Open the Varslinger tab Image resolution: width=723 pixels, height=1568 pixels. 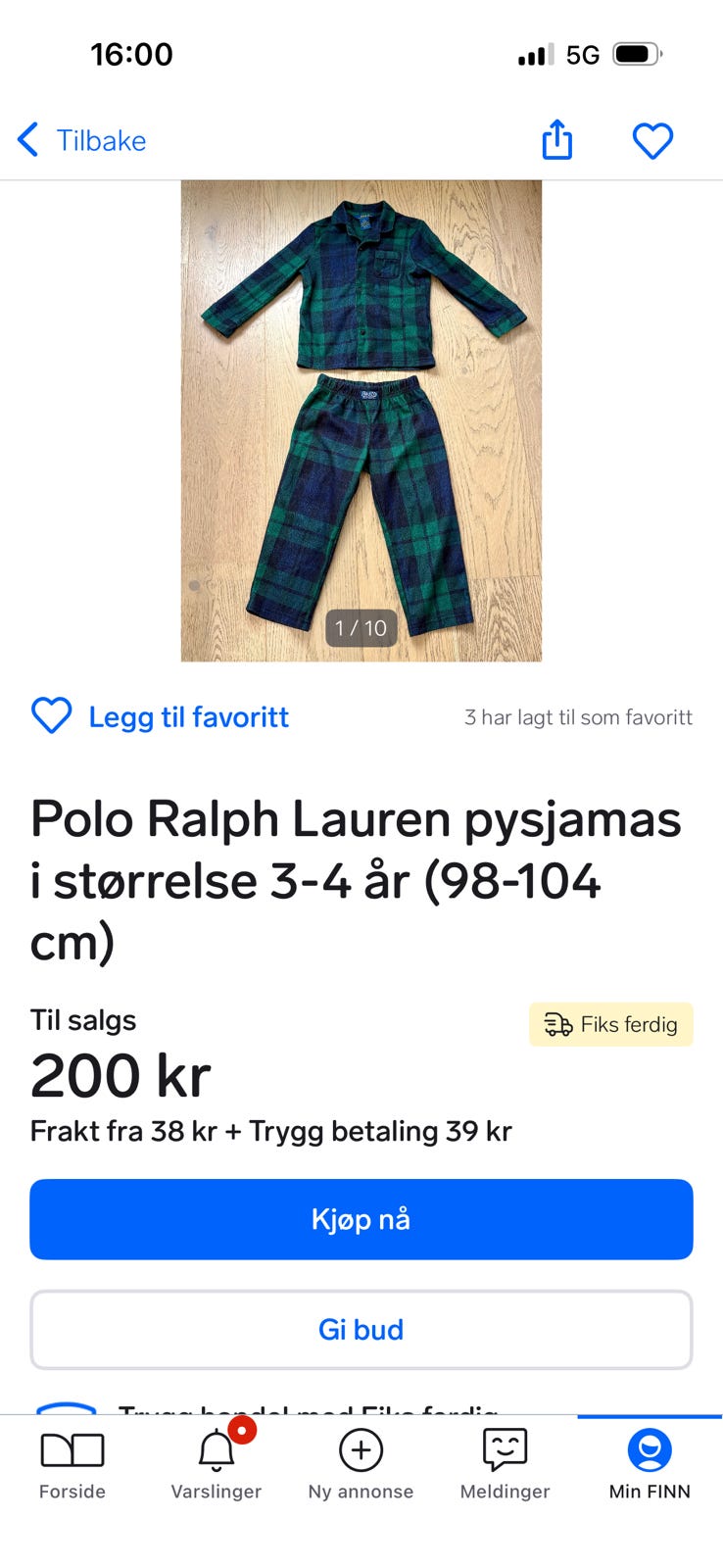coord(217,1464)
